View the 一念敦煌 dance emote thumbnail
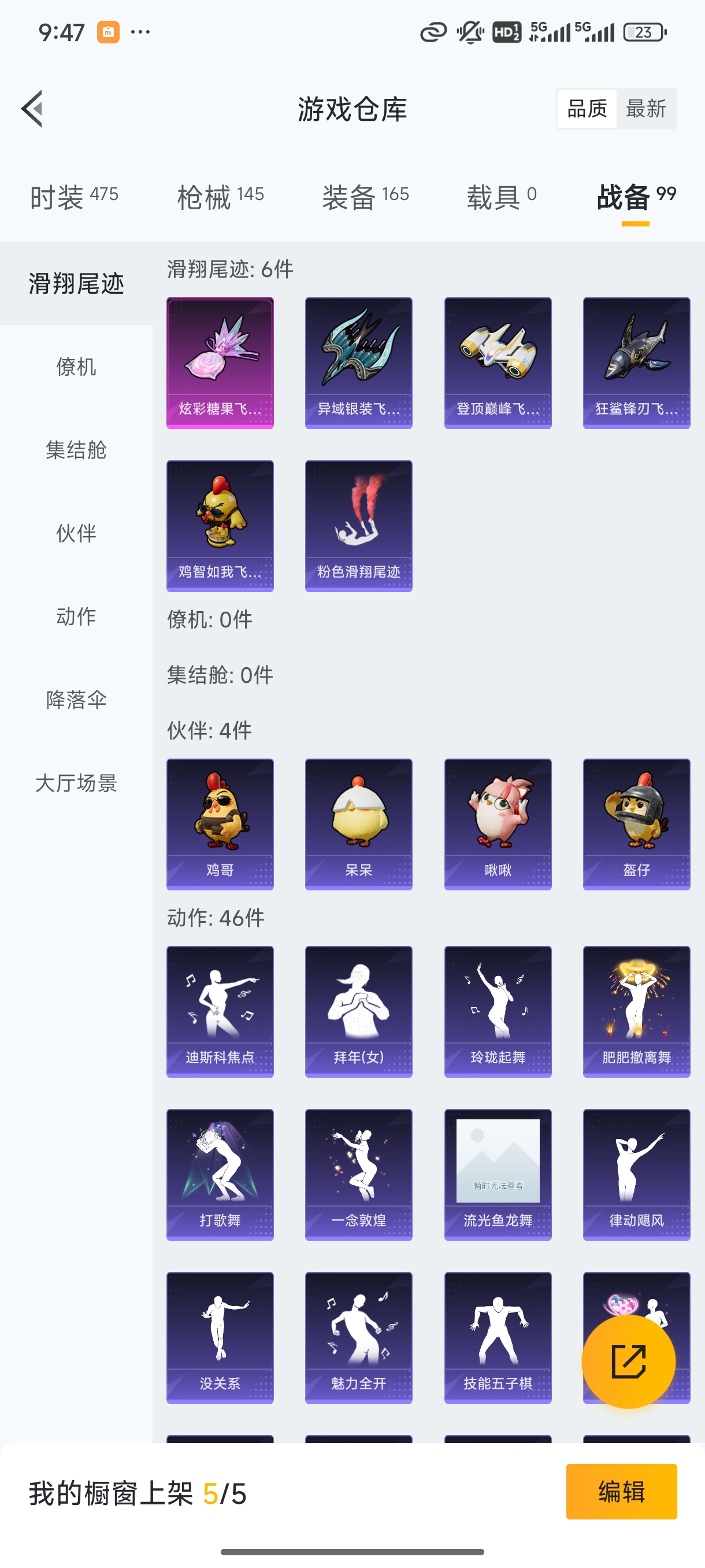Viewport: 705px width, 1568px height. [358, 1173]
